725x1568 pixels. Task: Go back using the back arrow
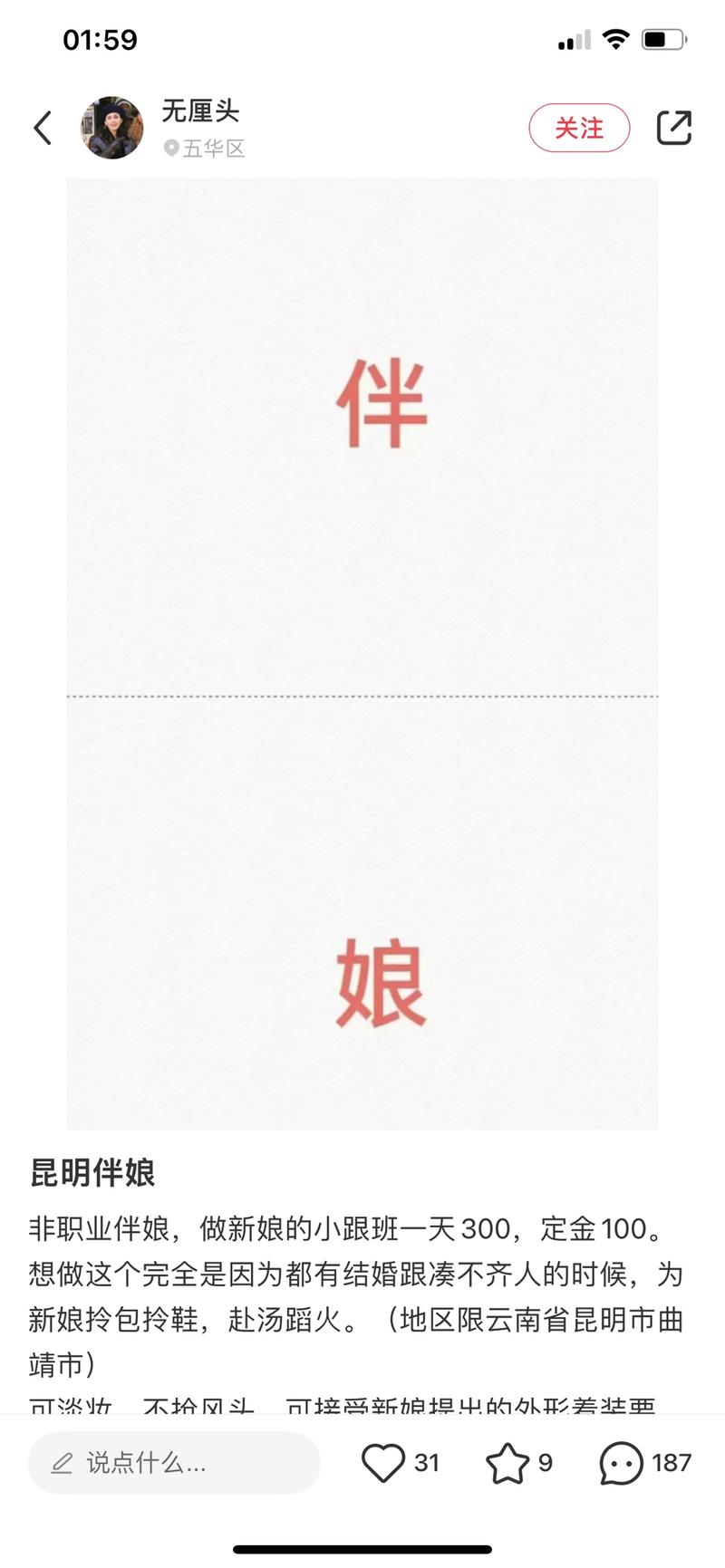coord(43,128)
